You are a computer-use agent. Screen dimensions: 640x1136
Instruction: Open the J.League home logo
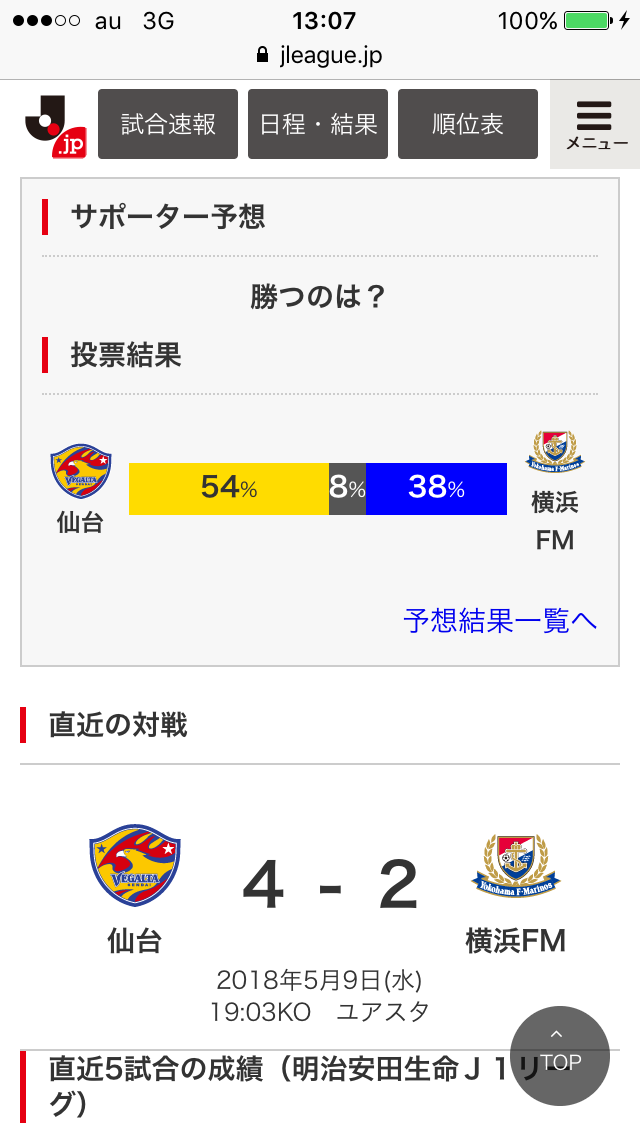pyautogui.click(x=56, y=125)
